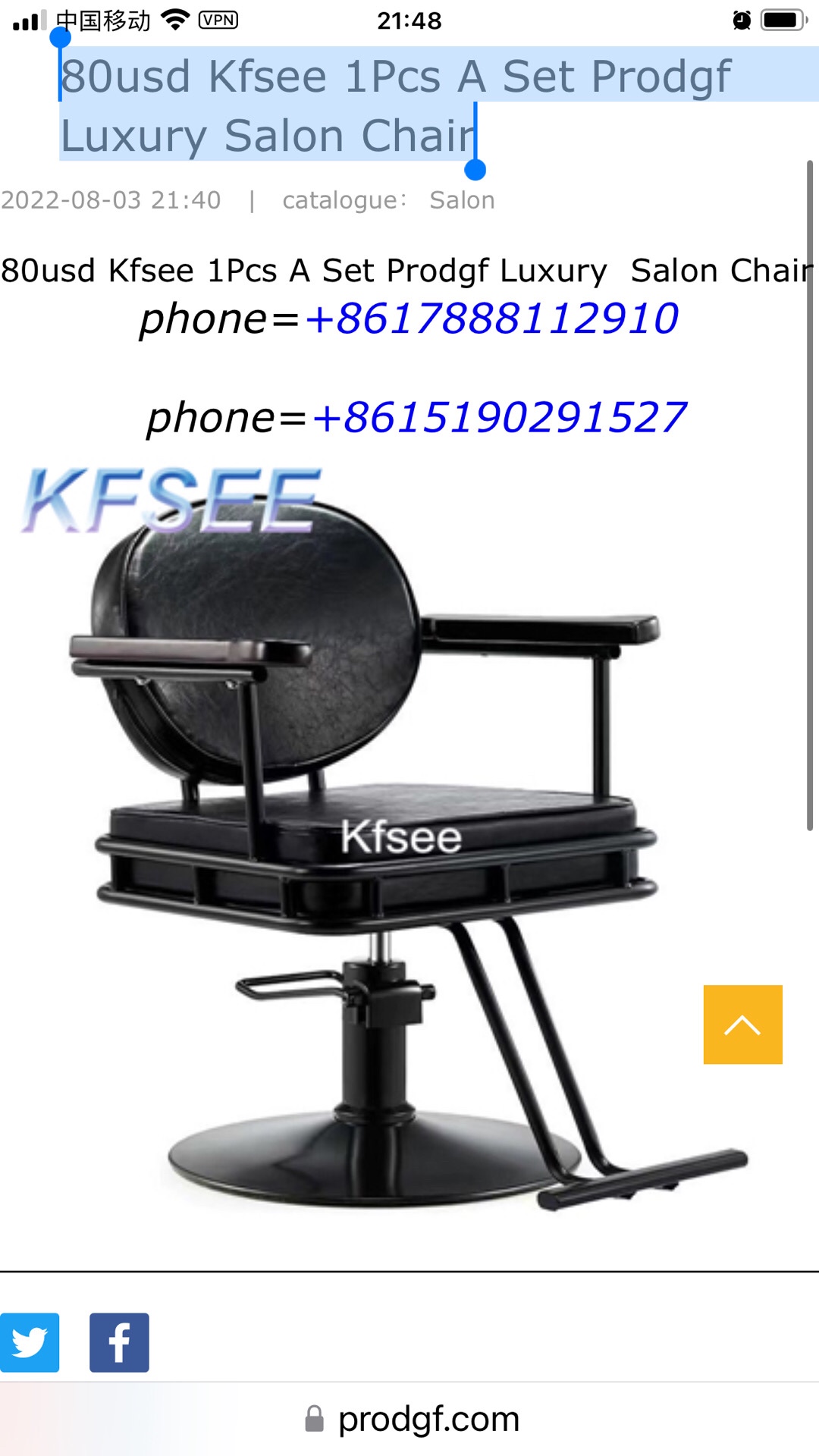The width and height of the screenshot is (819, 1456).
Task: Call phone number +8615190291527
Action: point(499,418)
